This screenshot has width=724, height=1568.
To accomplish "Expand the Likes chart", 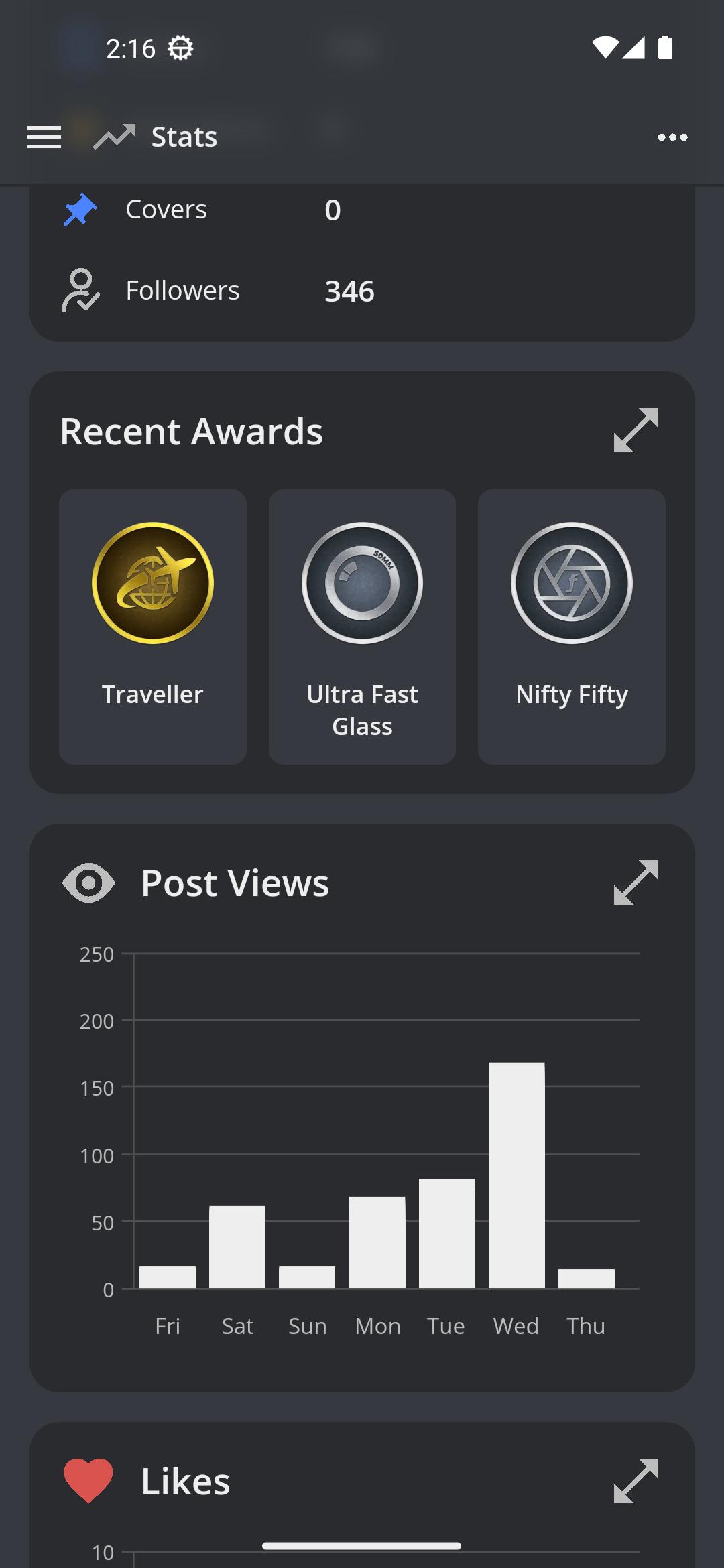I will [636, 1481].
